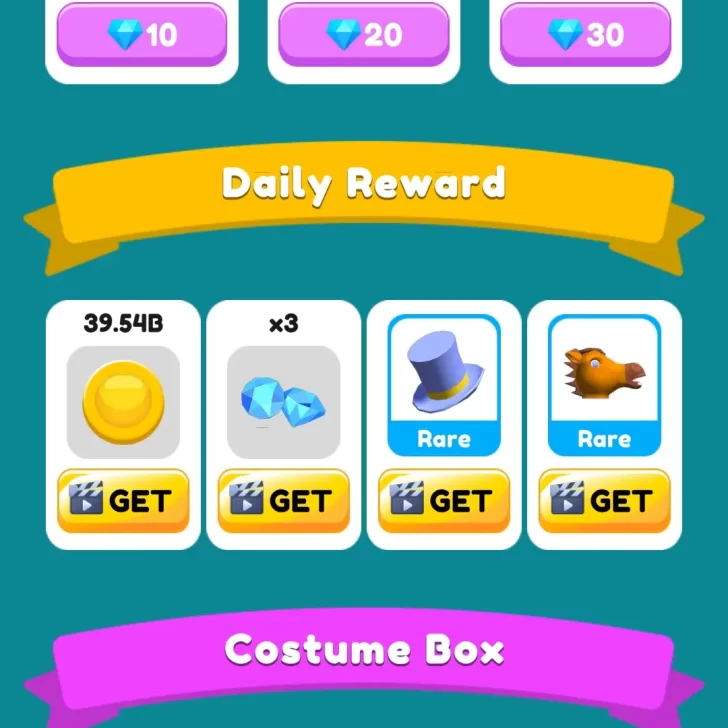
Task: Buy the item costing 10 gems
Action: coord(142,35)
